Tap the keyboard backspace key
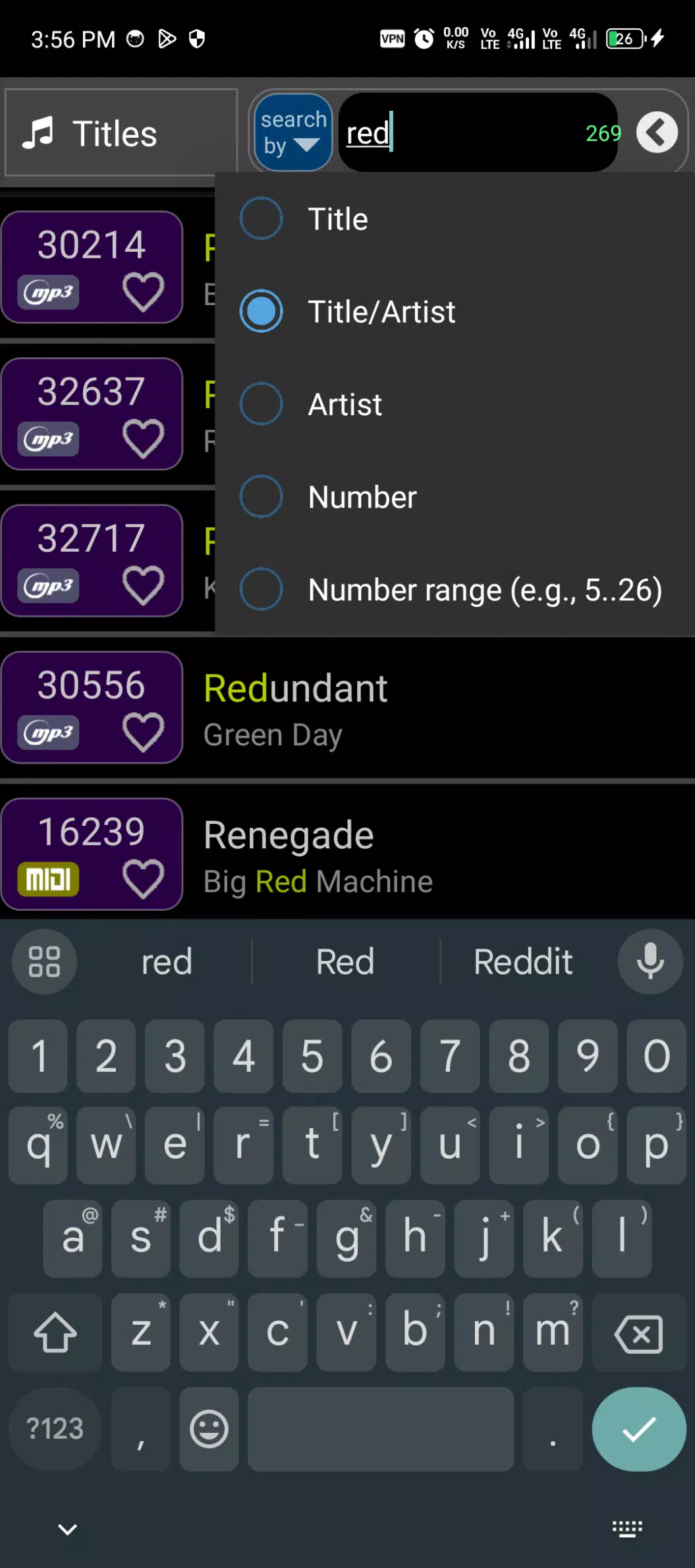 click(638, 1333)
